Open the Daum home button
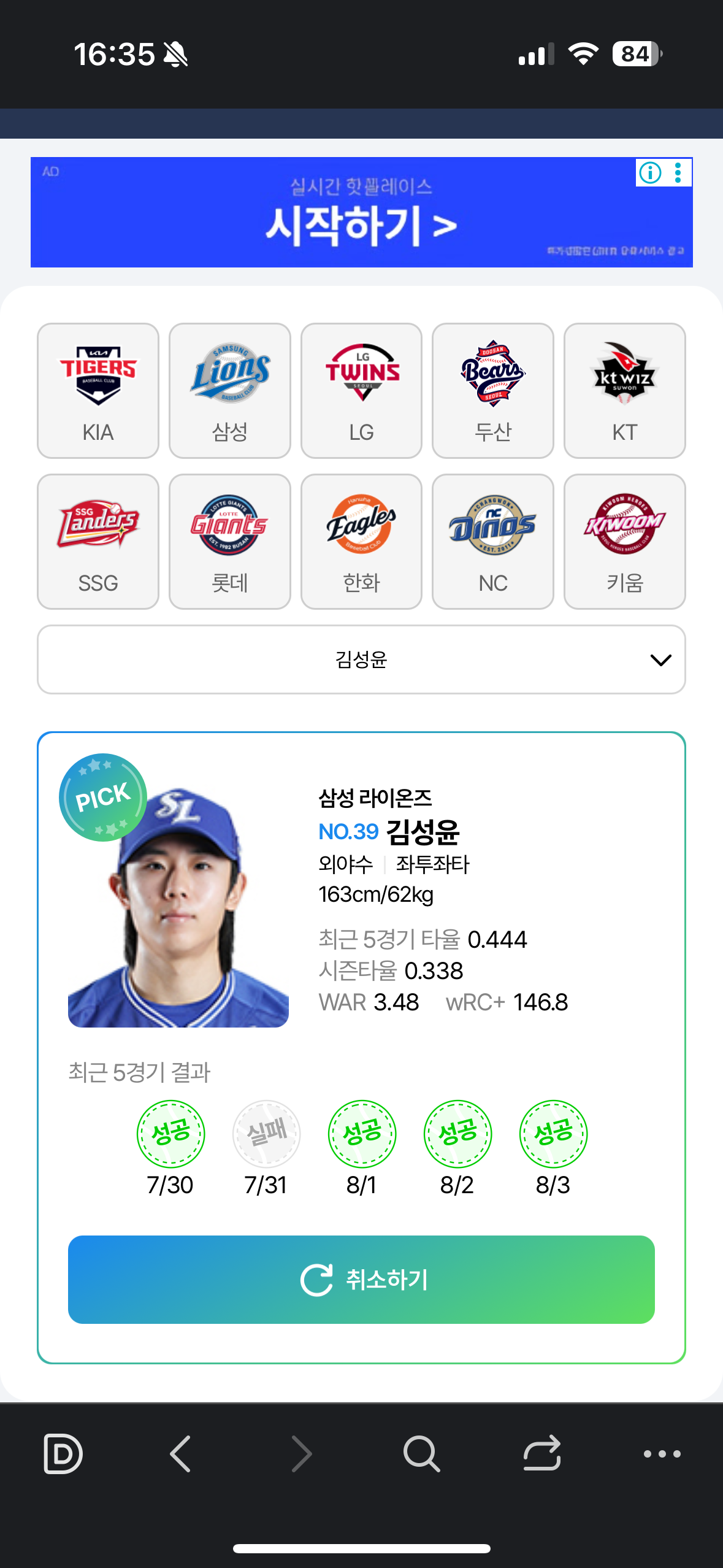The height and width of the screenshot is (1568, 723). [x=63, y=1453]
